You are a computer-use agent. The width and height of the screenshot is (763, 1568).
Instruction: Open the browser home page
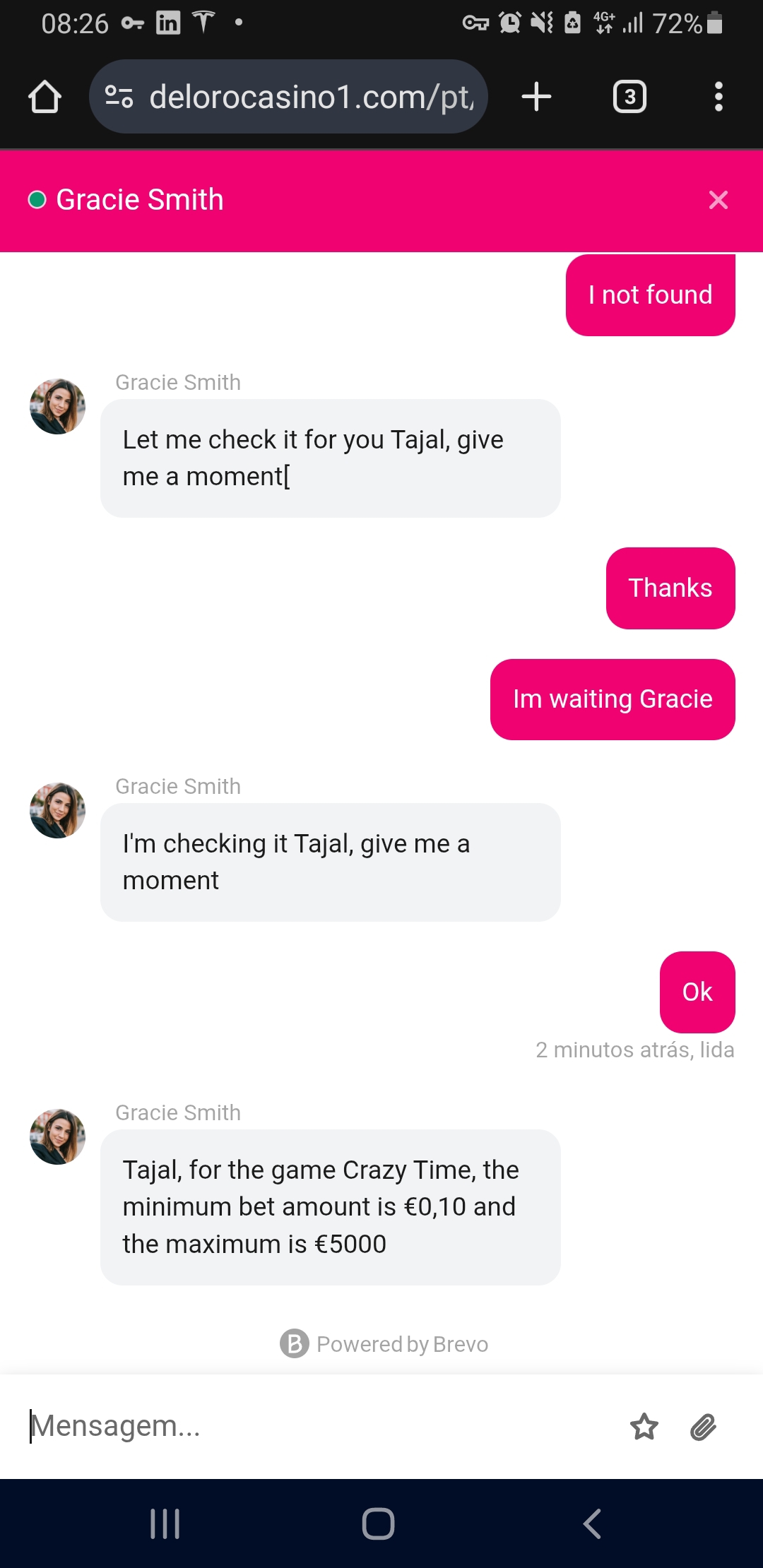45,97
